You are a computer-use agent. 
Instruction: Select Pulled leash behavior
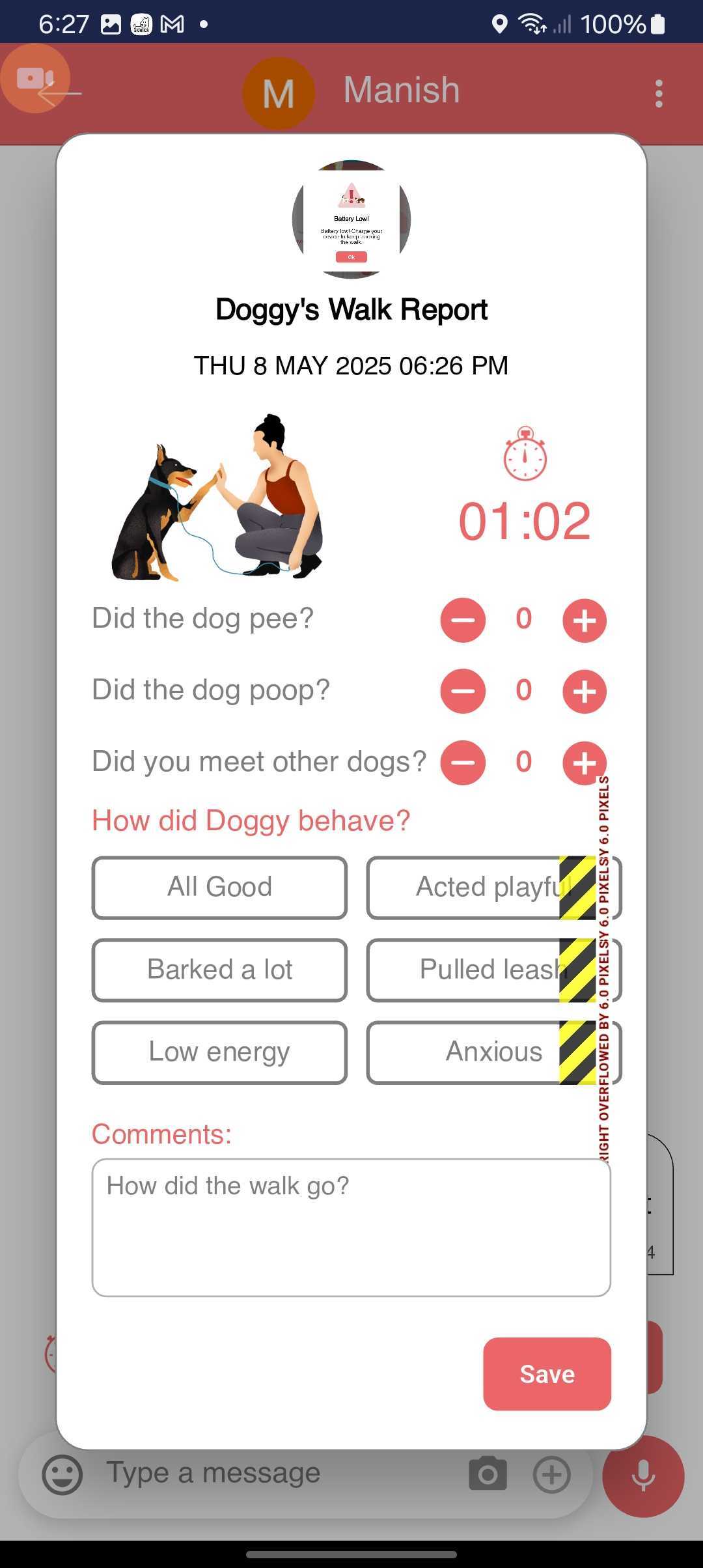(x=494, y=970)
